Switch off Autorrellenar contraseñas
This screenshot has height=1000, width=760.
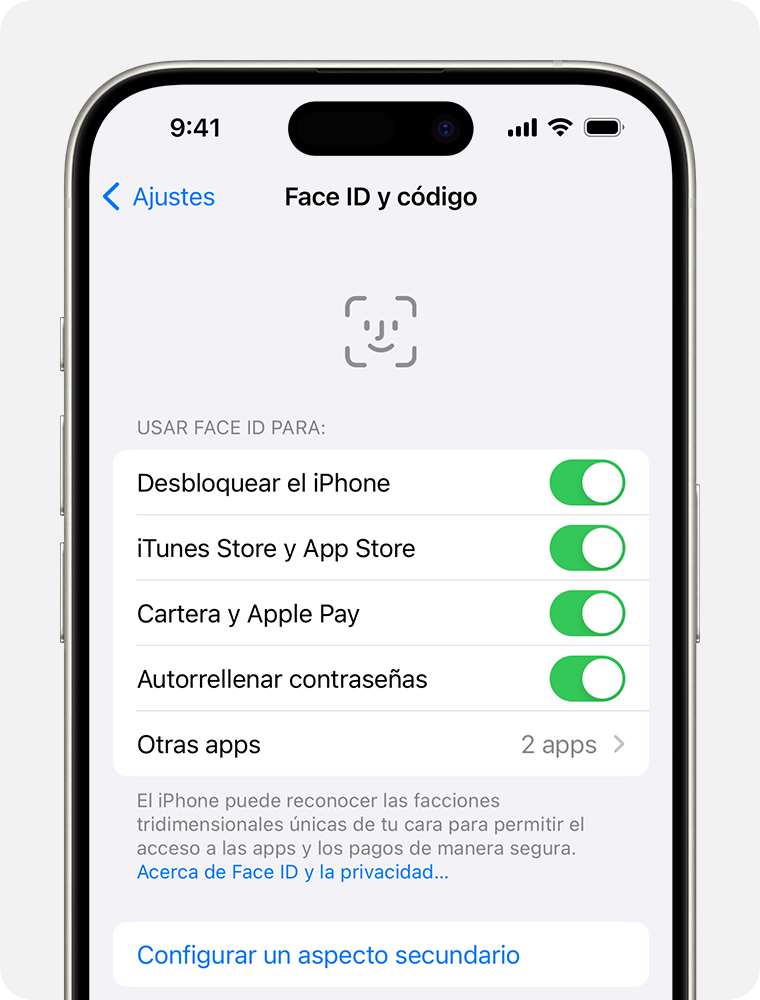click(x=587, y=679)
